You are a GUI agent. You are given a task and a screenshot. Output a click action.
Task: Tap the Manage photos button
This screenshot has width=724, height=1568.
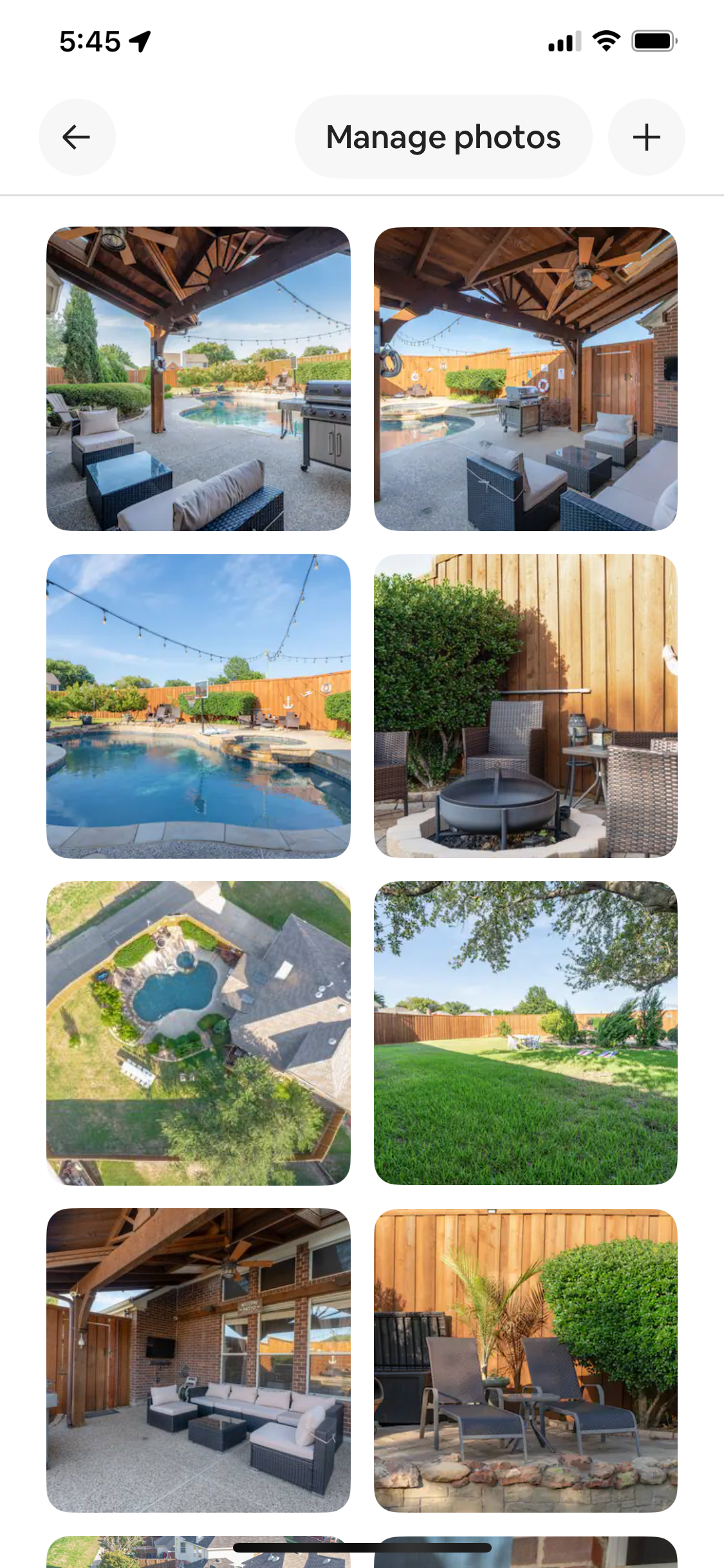coord(443,137)
